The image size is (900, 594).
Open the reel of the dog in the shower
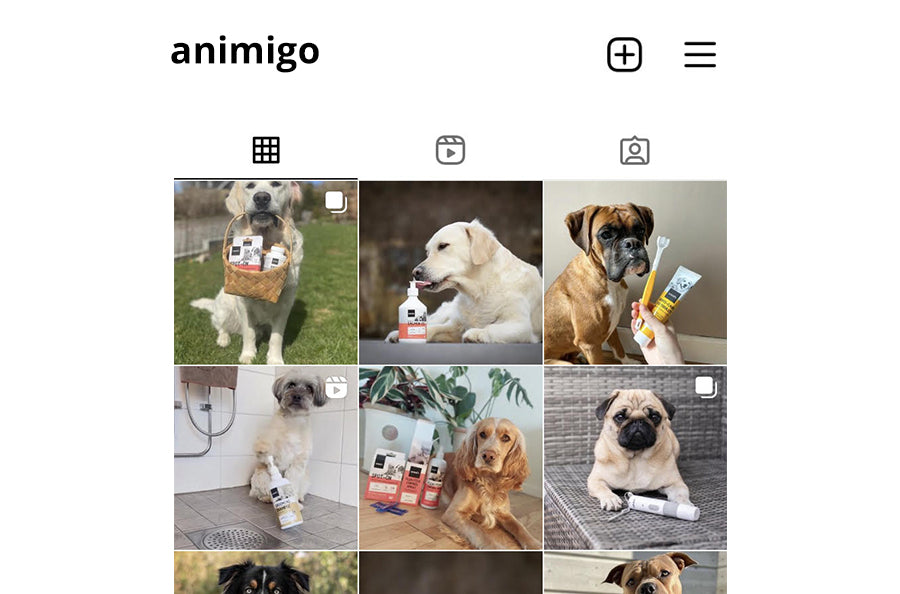click(x=265, y=457)
